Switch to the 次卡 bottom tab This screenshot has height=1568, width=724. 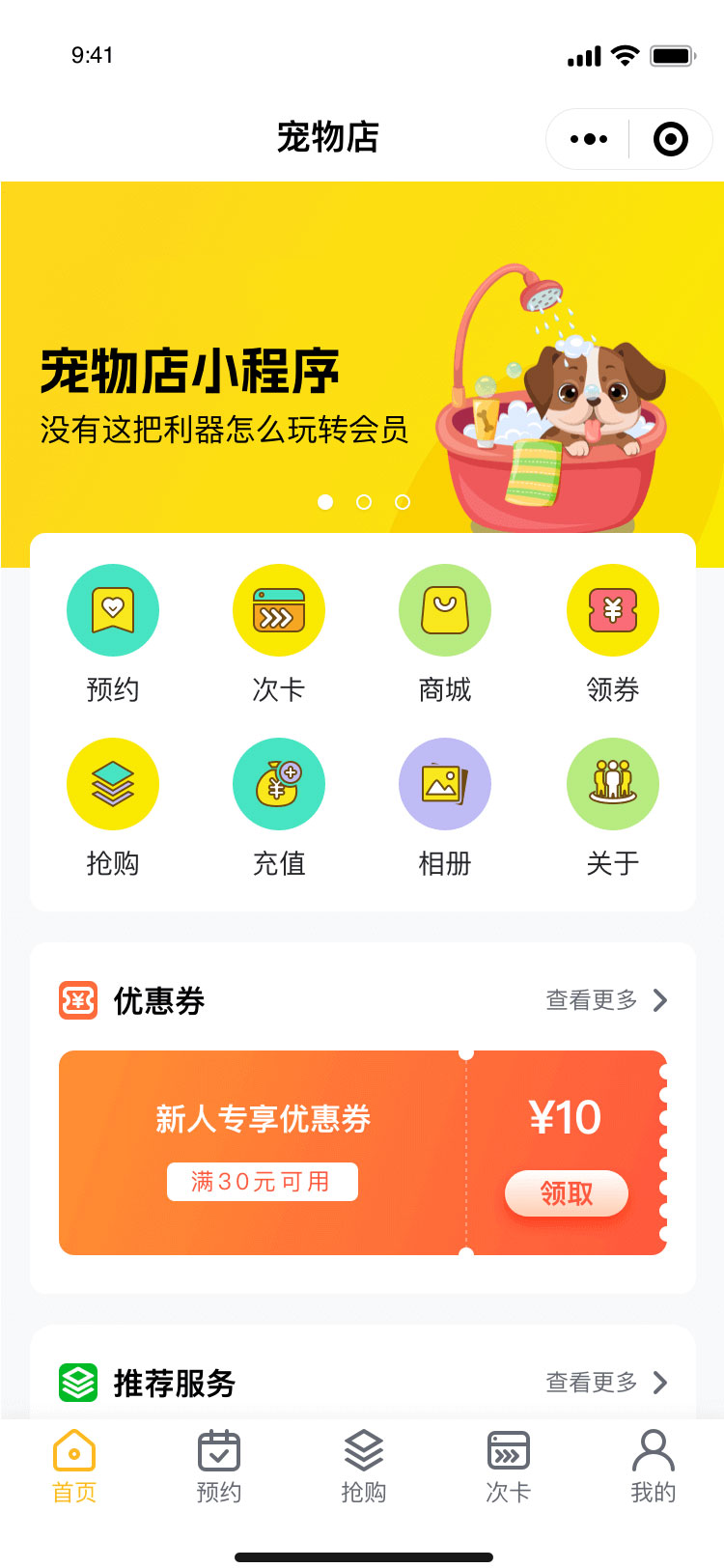[x=509, y=1466]
